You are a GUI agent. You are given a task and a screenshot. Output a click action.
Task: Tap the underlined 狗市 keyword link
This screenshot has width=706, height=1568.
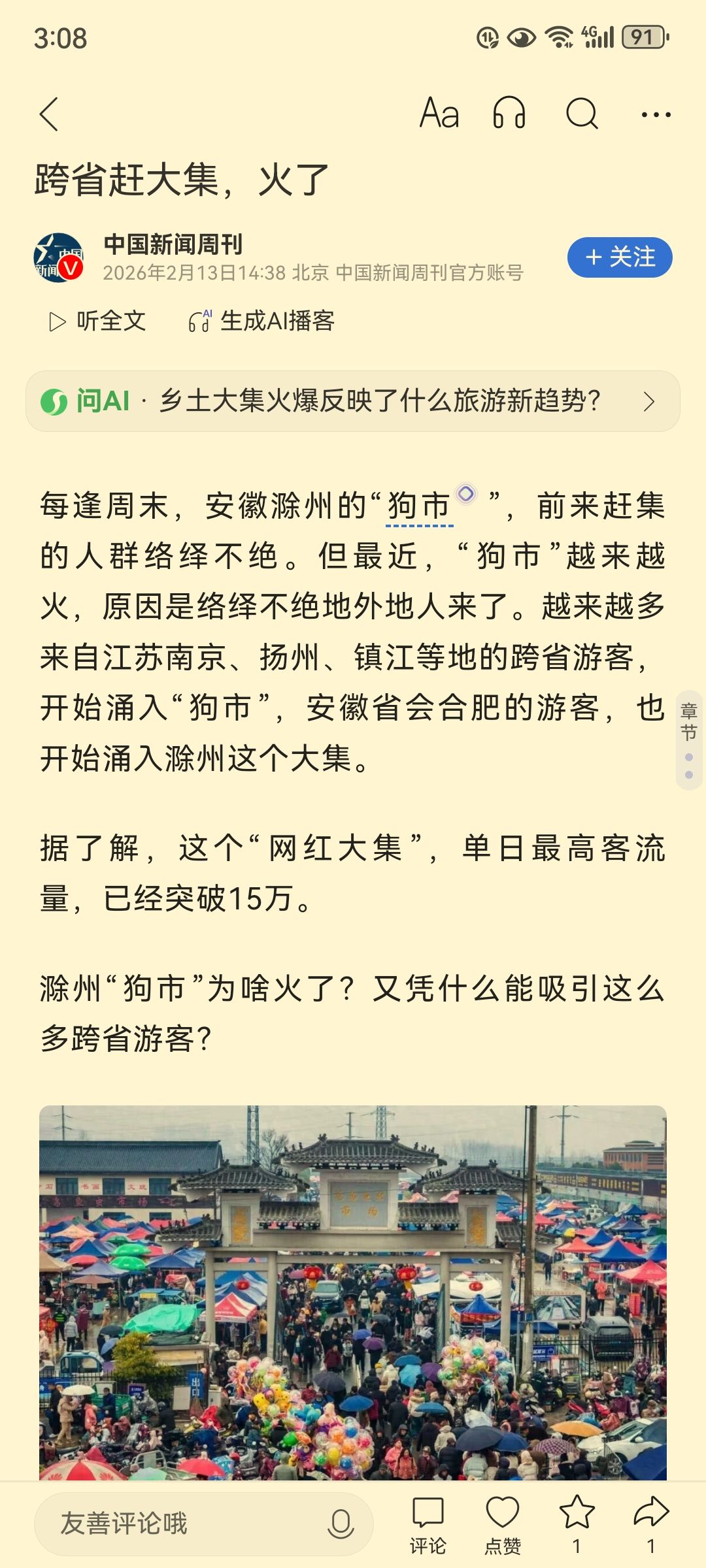tap(419, 507)
